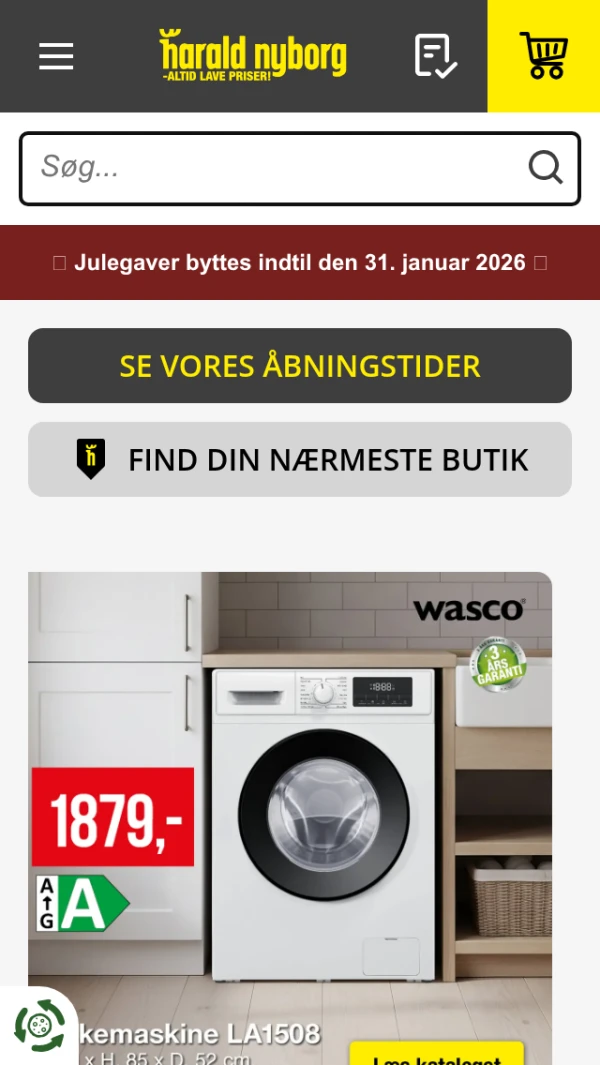This screenshot has height=1065, width=600.
Task: Open the cookie settings badge
Action: point(38,1026)
